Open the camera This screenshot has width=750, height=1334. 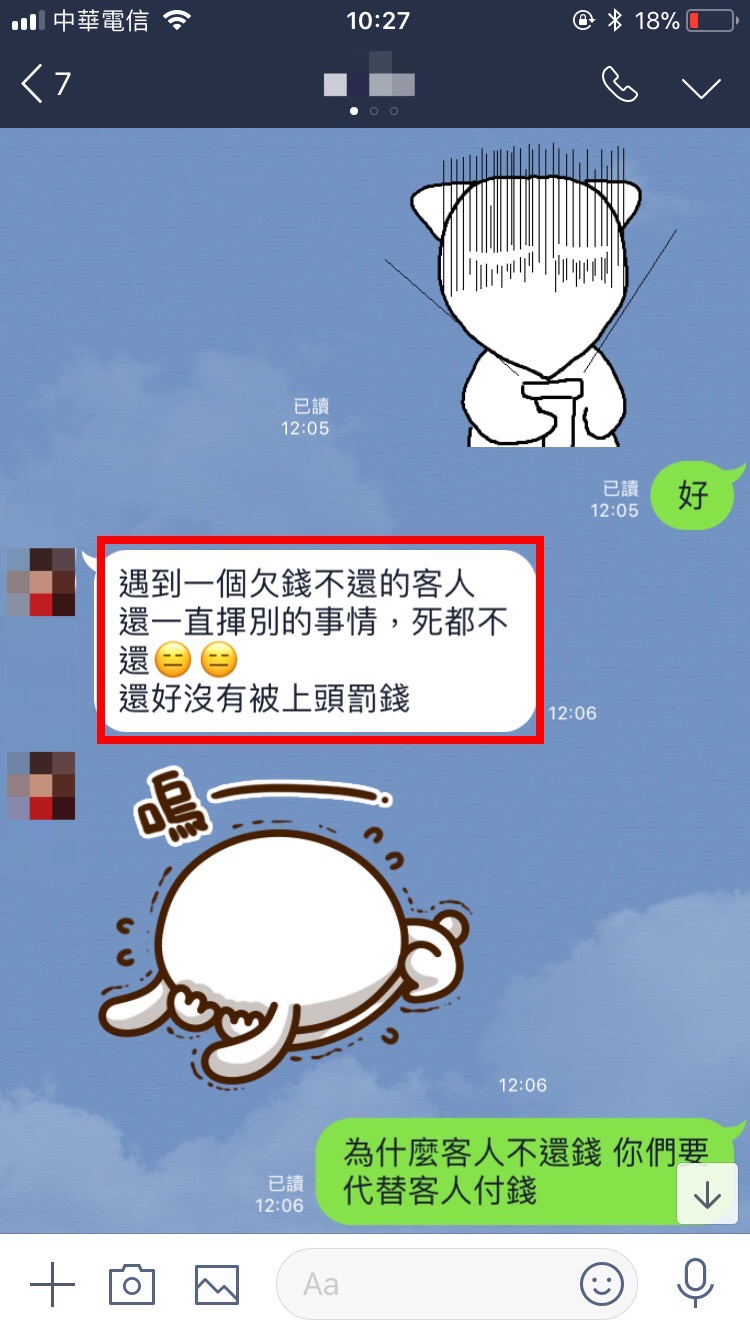pyautogui.click(x=132, y=1283)
